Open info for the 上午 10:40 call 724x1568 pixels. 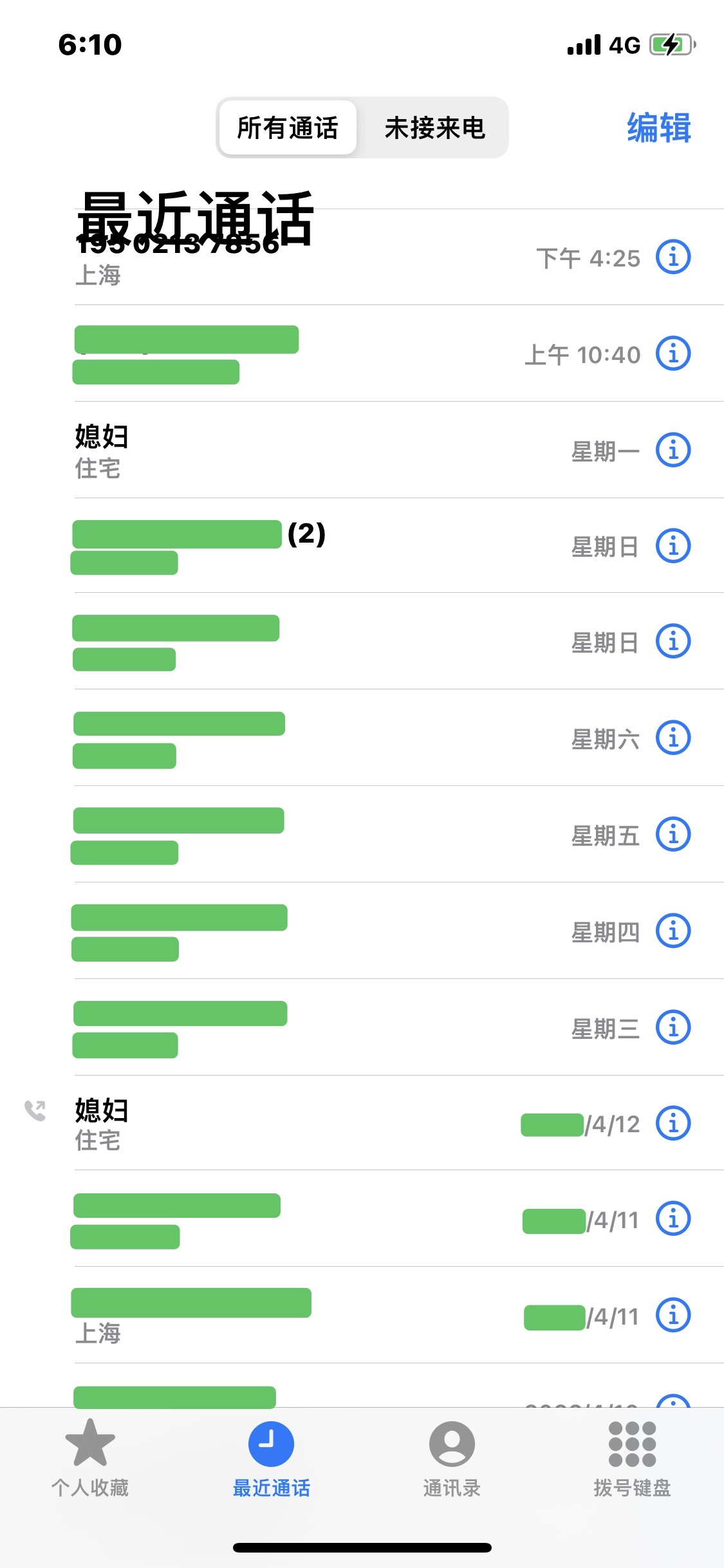pyautogui.click(x=673, y=353)
